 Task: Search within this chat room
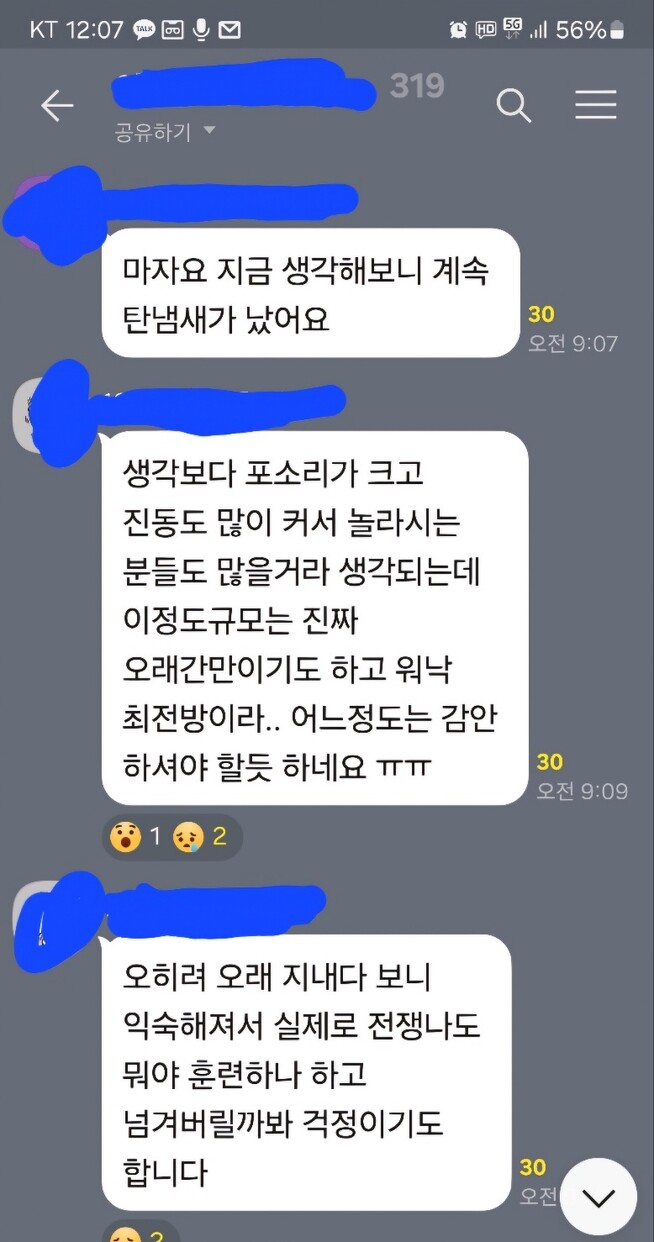click(x=513, y=105)
